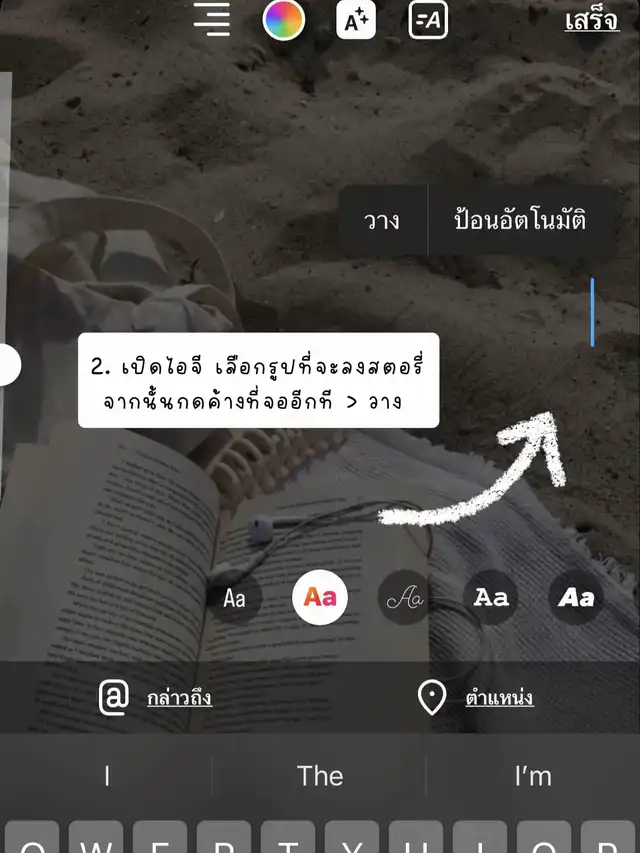Tap the font size slider handle
The width and height of the screenshot is (640, 853).
[x=6, y=365]
